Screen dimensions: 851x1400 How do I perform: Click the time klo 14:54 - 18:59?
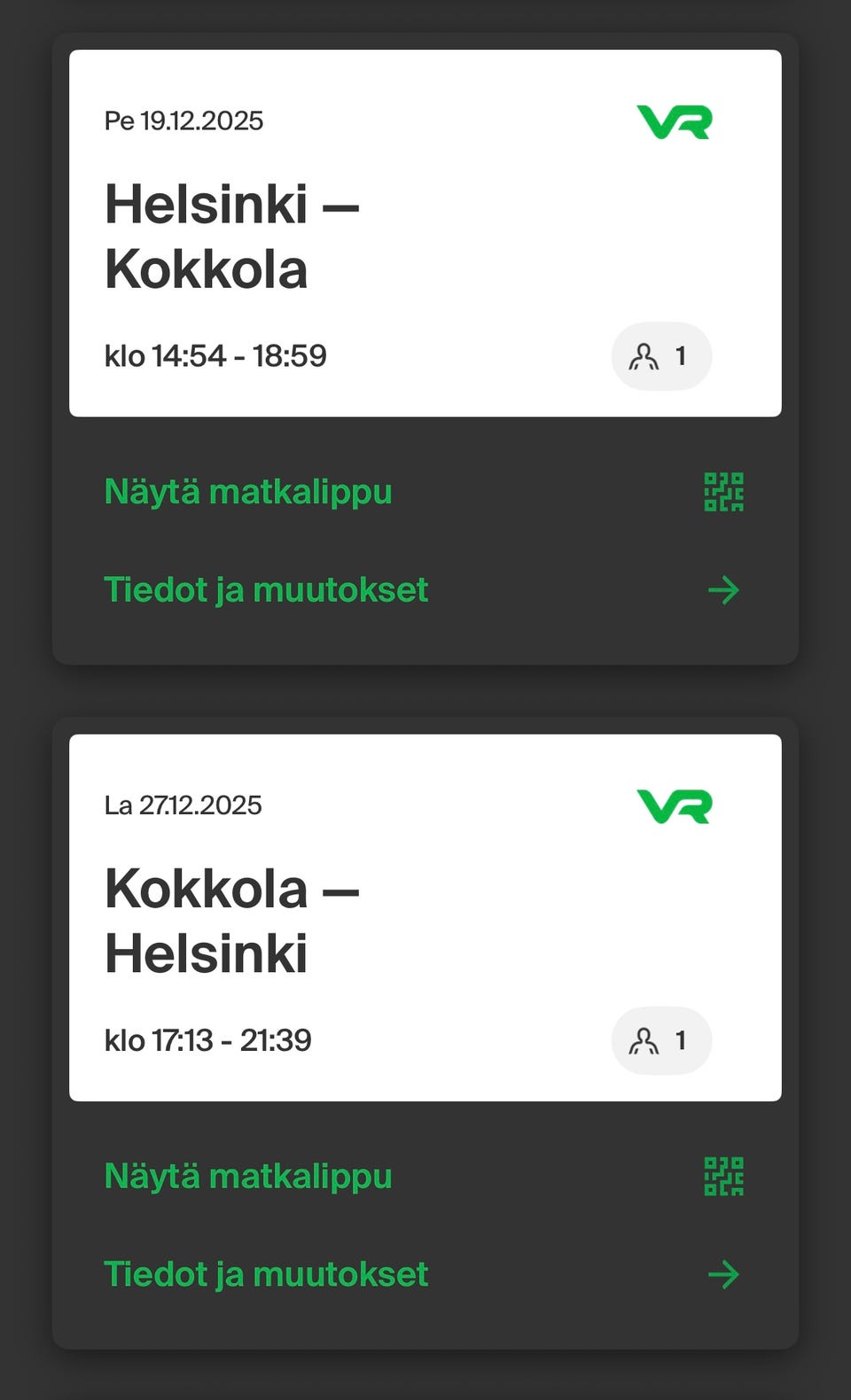[215, 355]
